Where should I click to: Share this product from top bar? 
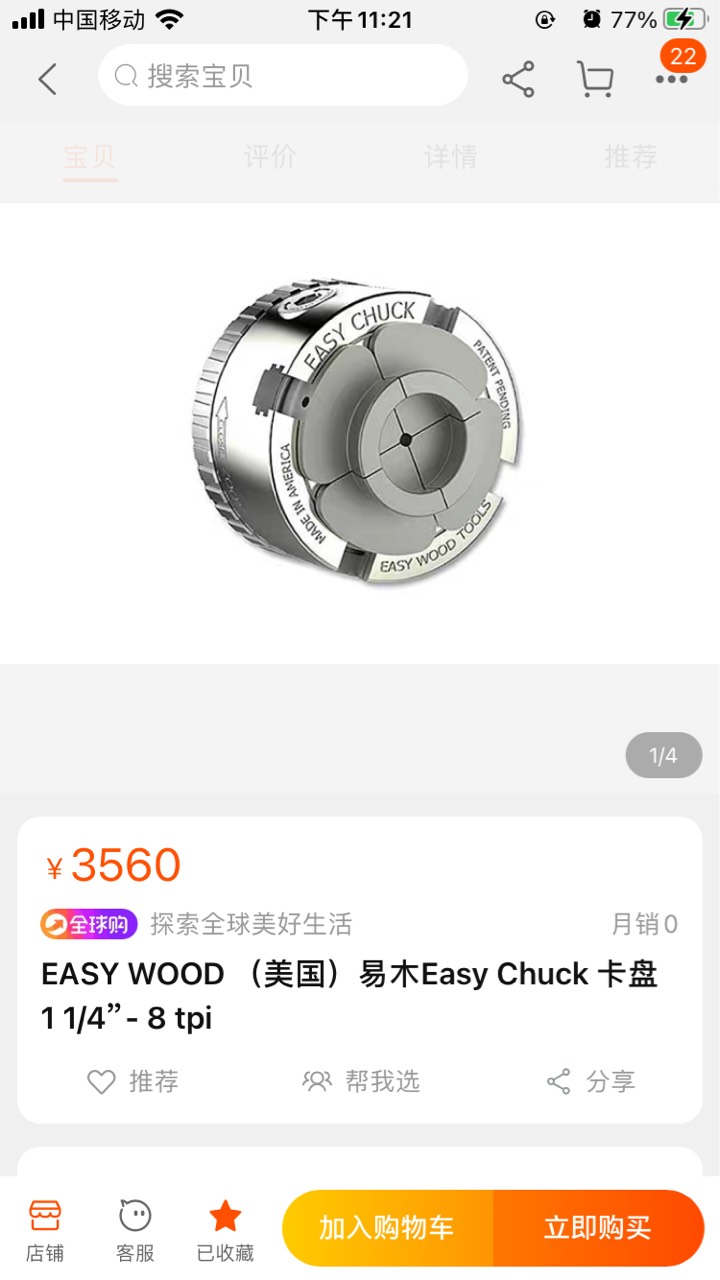(x=518, y=79)
